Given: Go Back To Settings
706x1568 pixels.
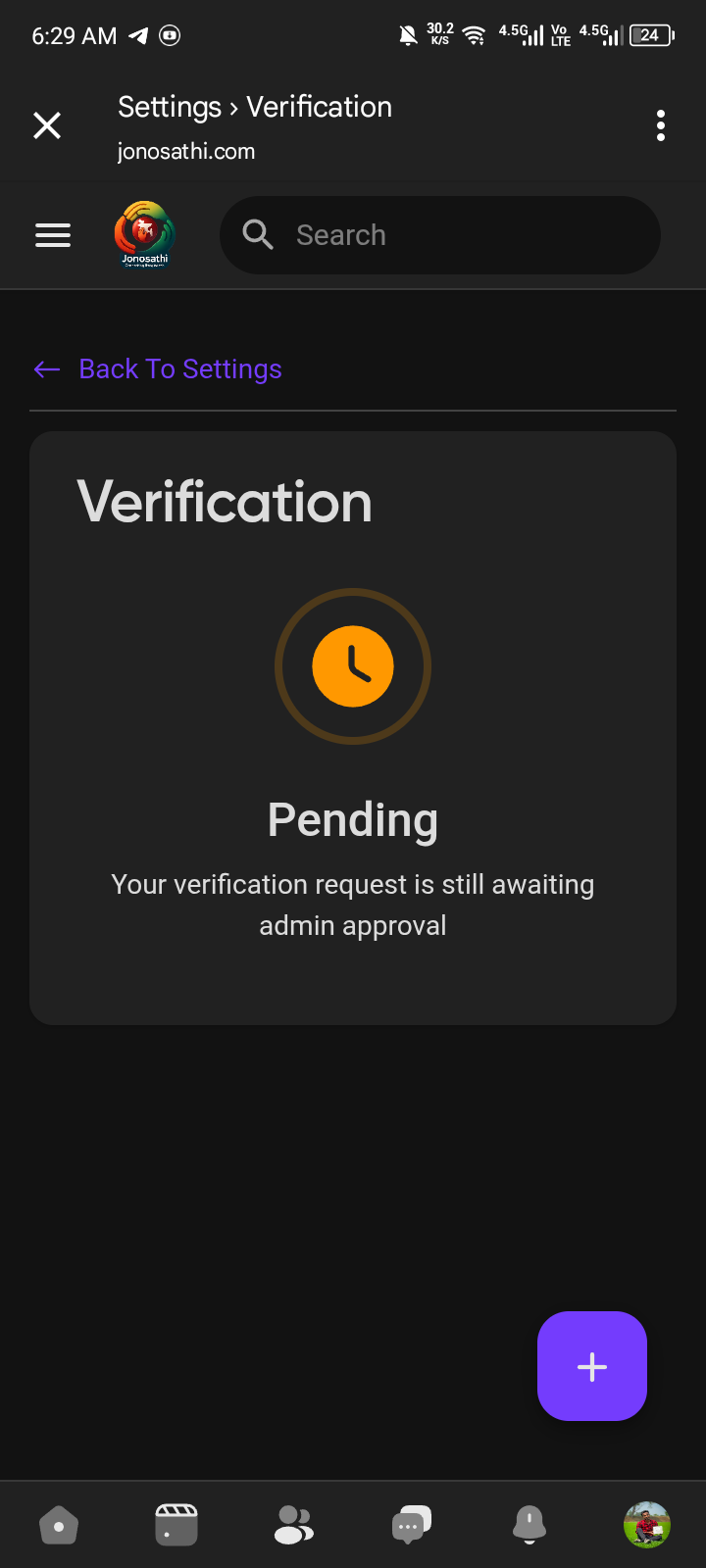Looking at the screenshot, I should tap(158, 368).
